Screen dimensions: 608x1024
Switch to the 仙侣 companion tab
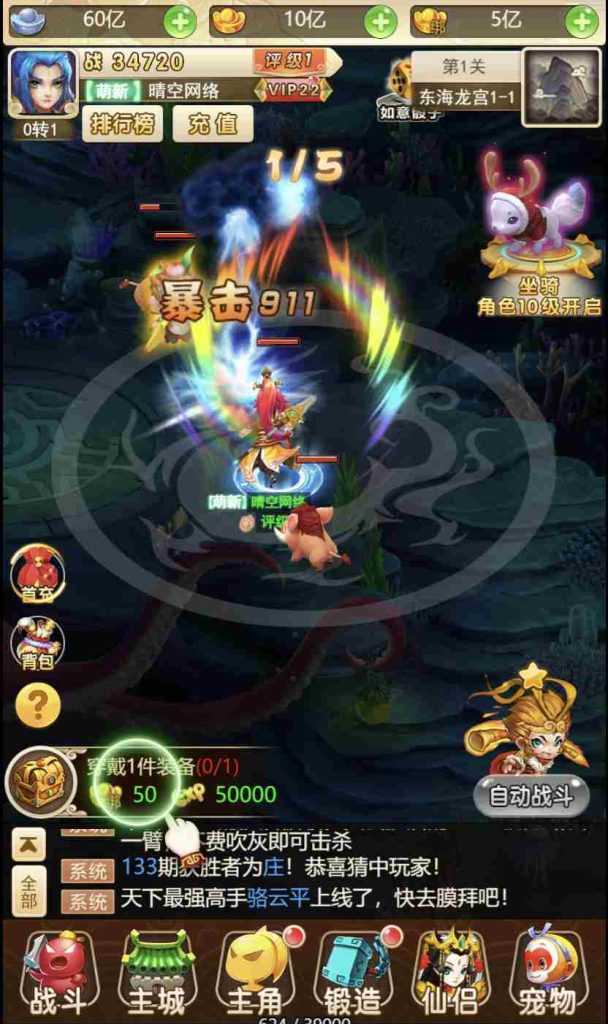pyautogui.click(x=451, y=970)
